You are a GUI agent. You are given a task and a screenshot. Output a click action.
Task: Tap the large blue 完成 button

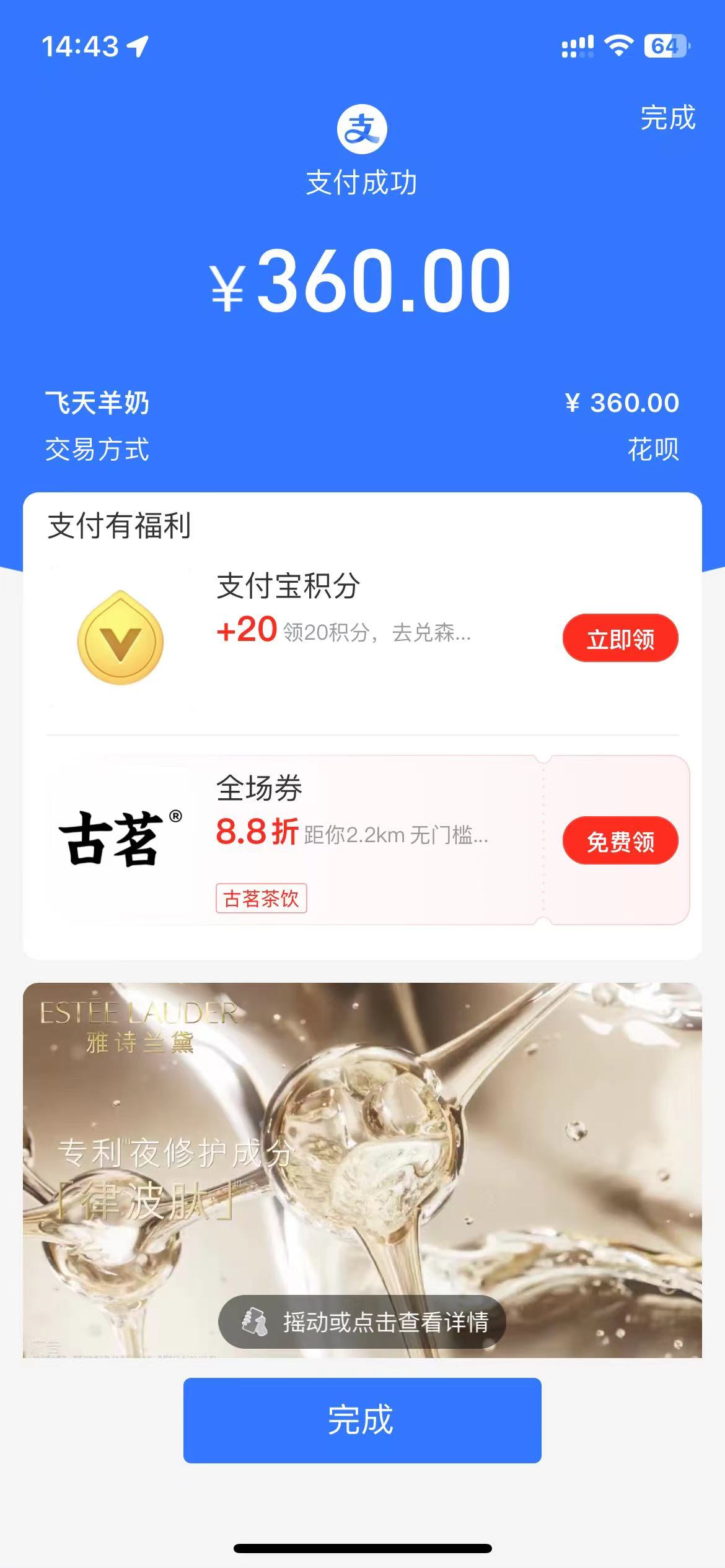coord(362,1420)
